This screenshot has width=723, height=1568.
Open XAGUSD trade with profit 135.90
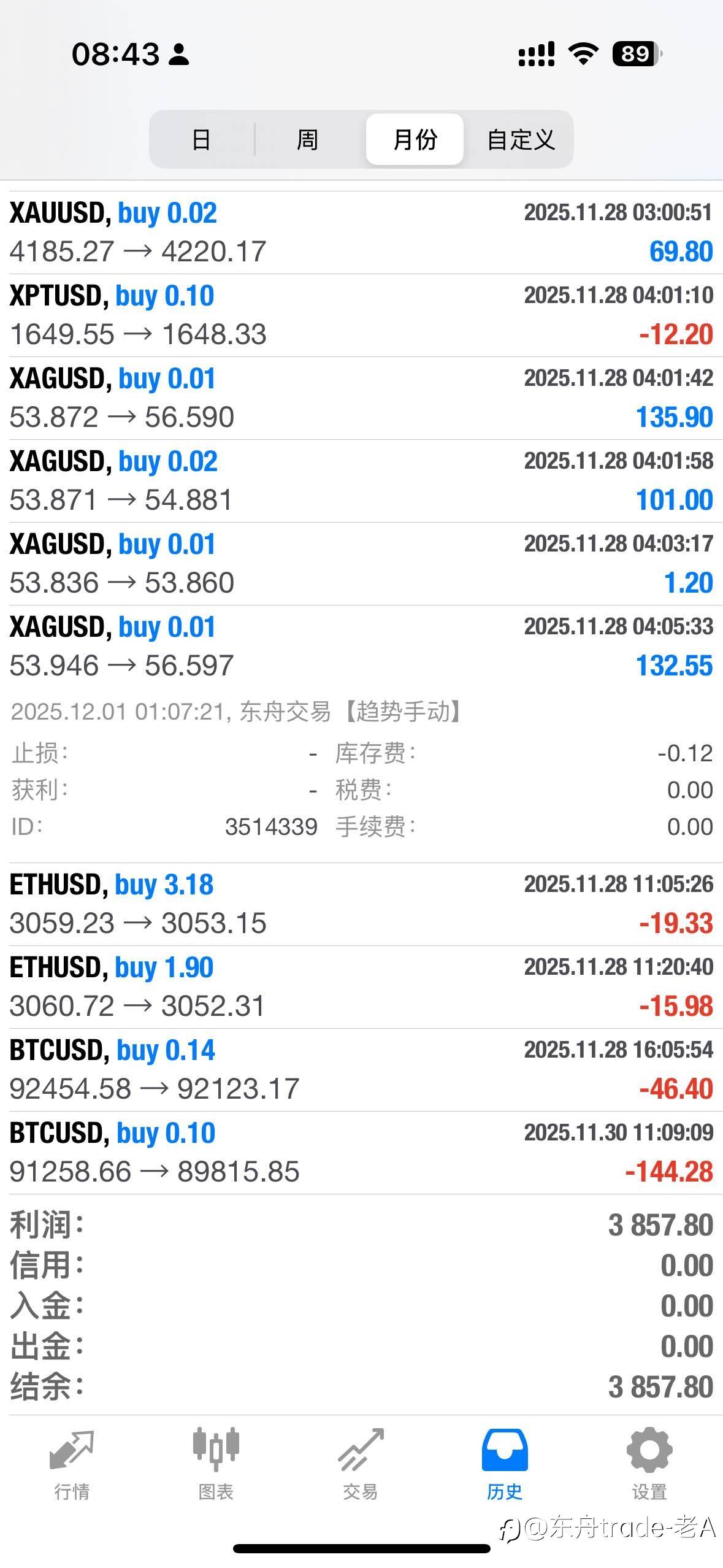point(361,398)
